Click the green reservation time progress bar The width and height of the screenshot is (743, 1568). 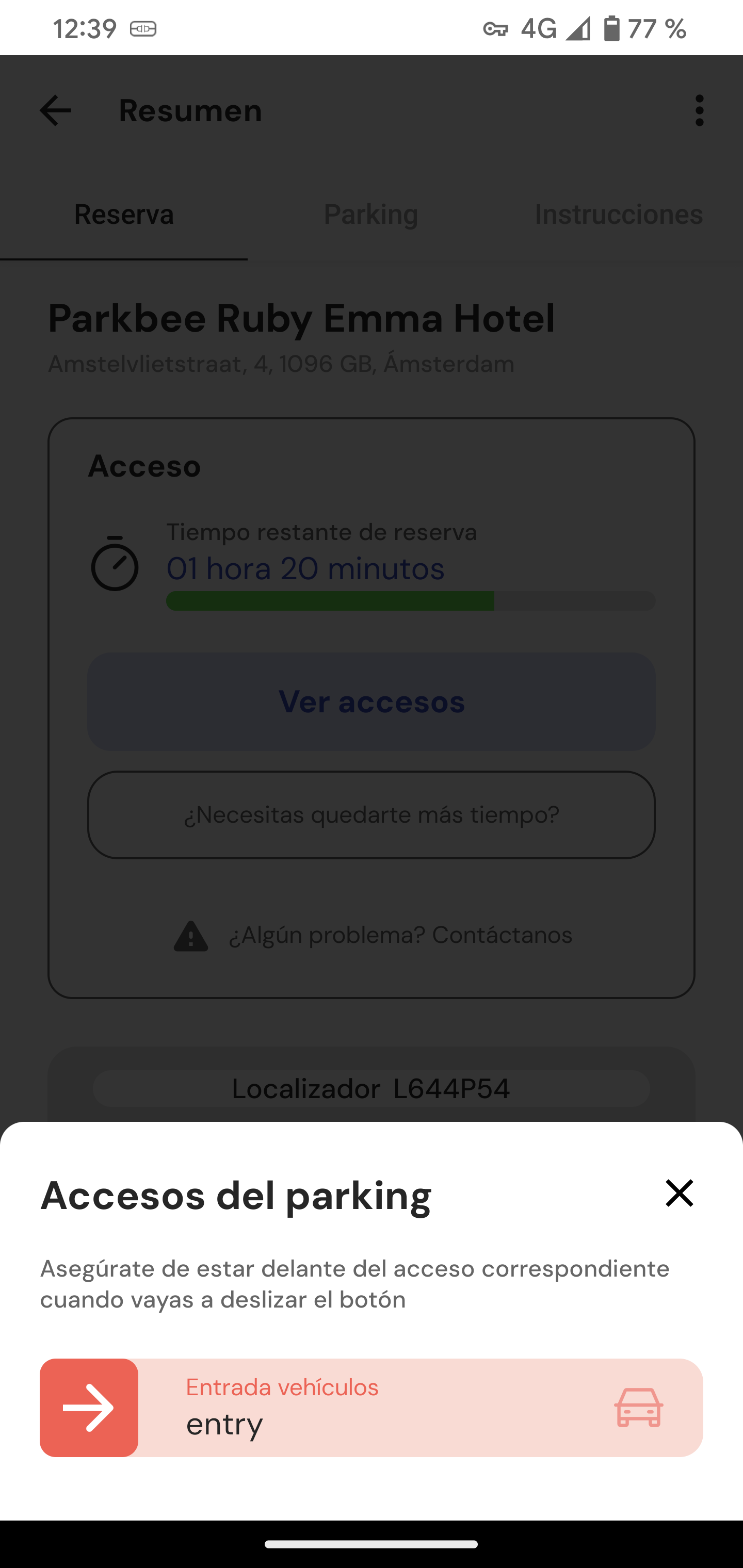pyautogui.click(x=332, y=601)
